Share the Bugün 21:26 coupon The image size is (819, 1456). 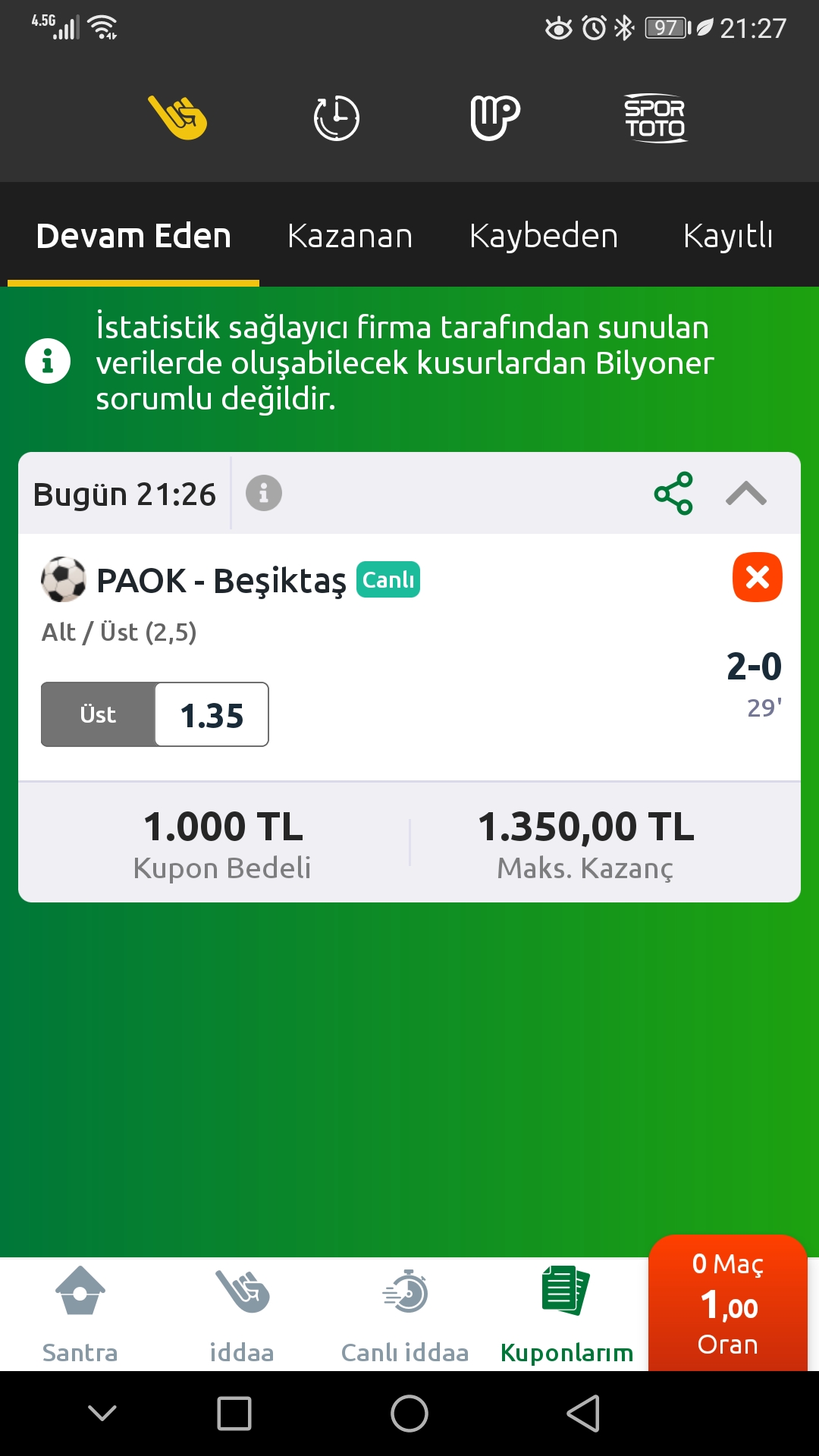673,494
